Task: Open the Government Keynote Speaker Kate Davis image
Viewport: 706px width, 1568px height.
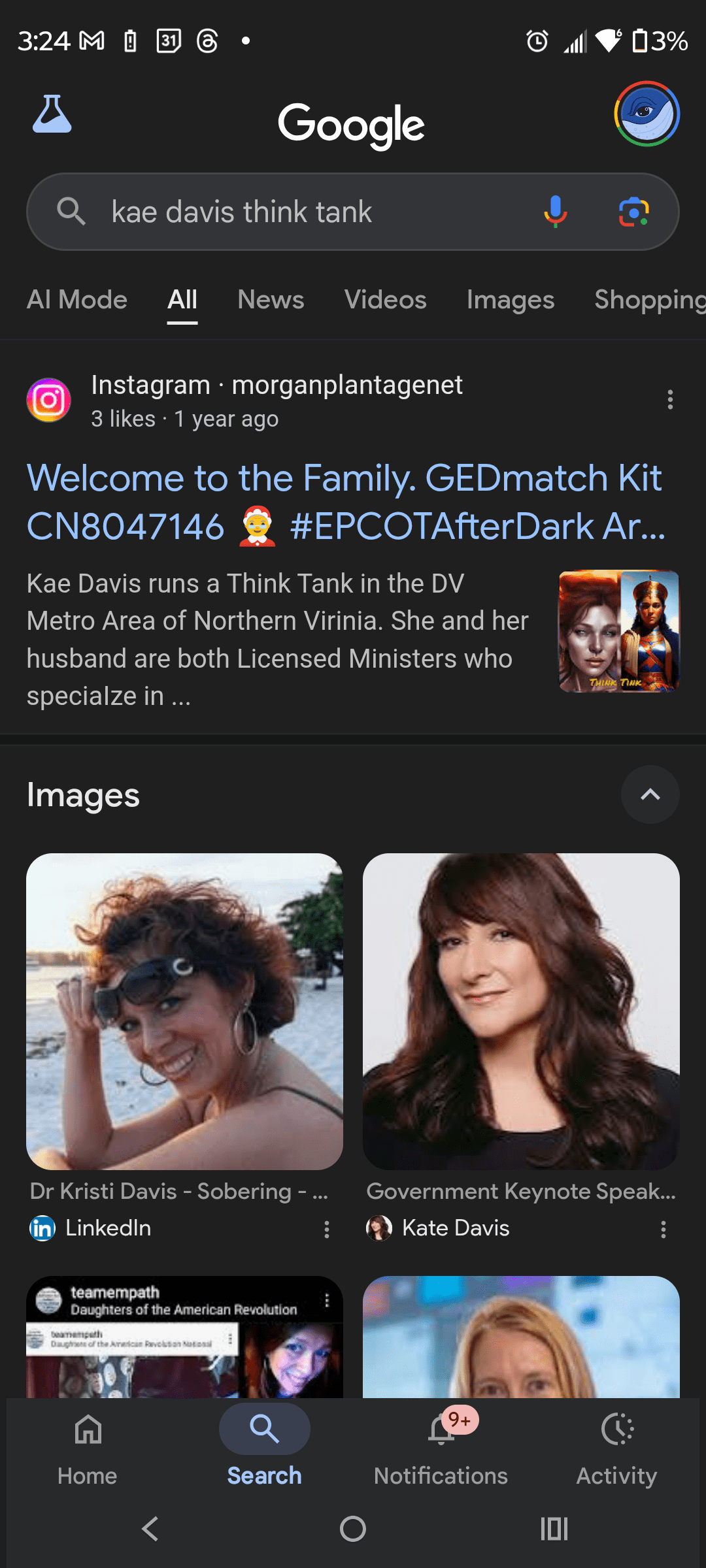Action: point(521,1011)
